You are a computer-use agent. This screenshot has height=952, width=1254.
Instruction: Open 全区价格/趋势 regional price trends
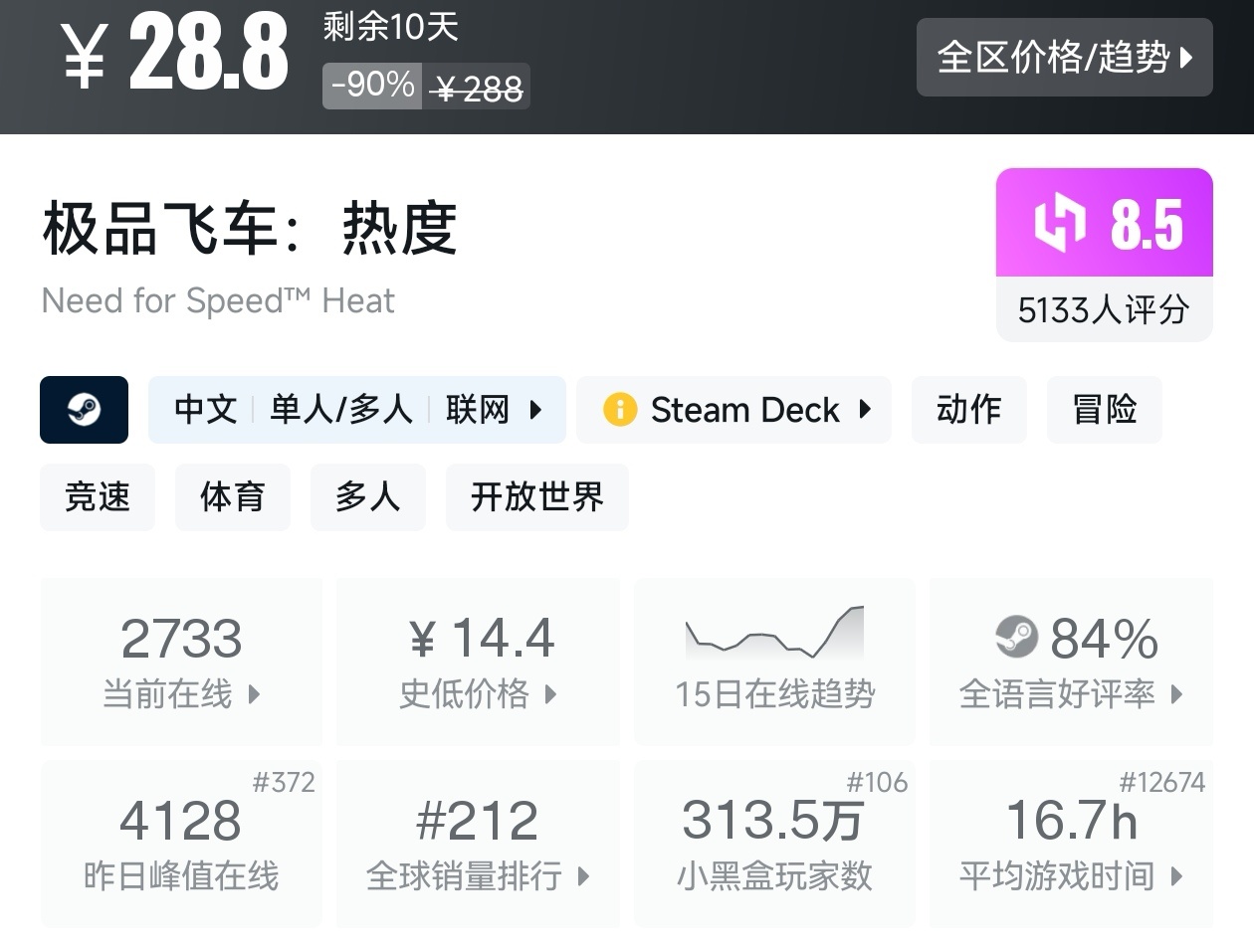(x=1064, y=58)
